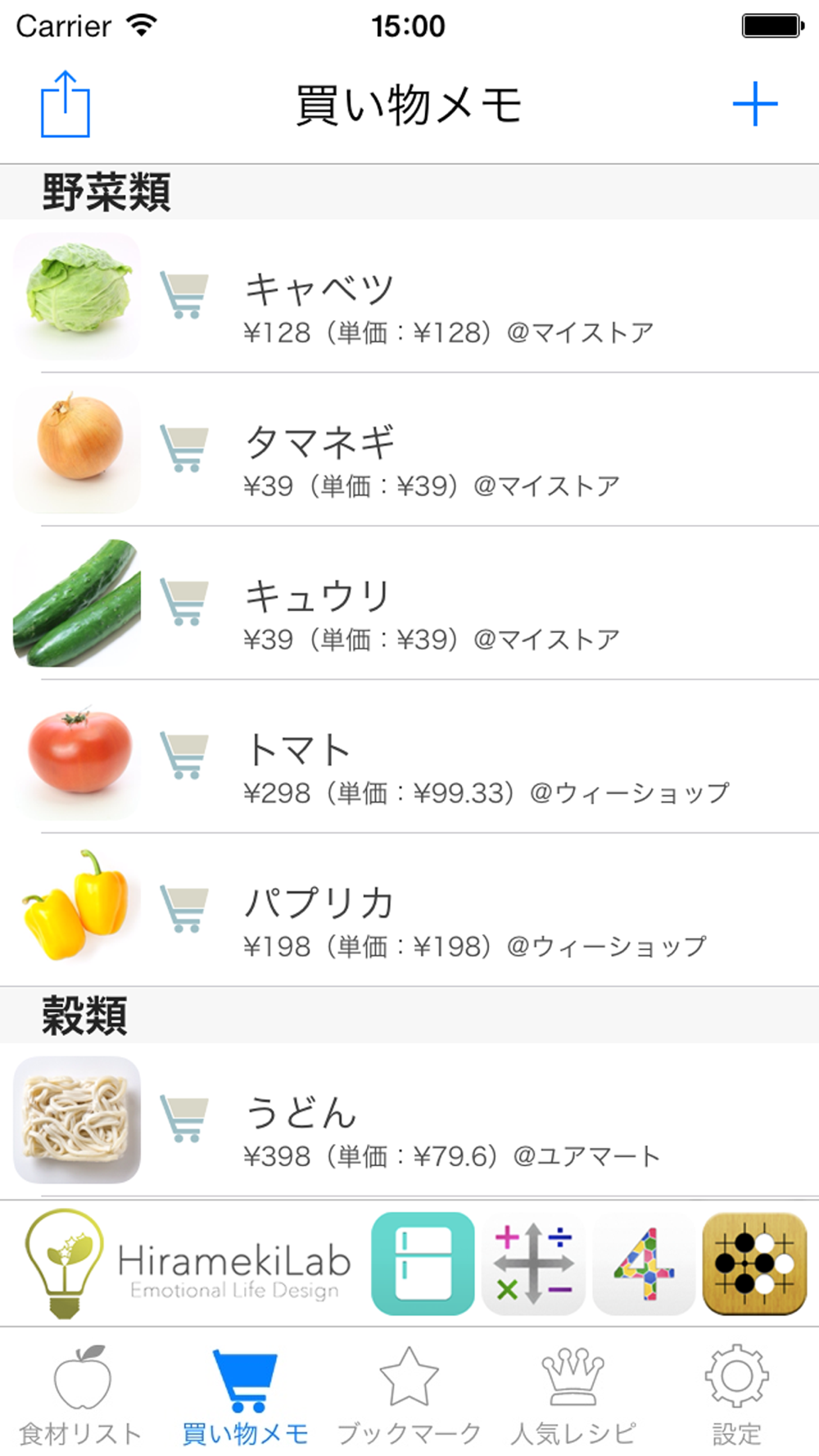Open the キャベツ item
Image resolution: width=819 pixels, height=1456 pixels.
coord(409,296)
